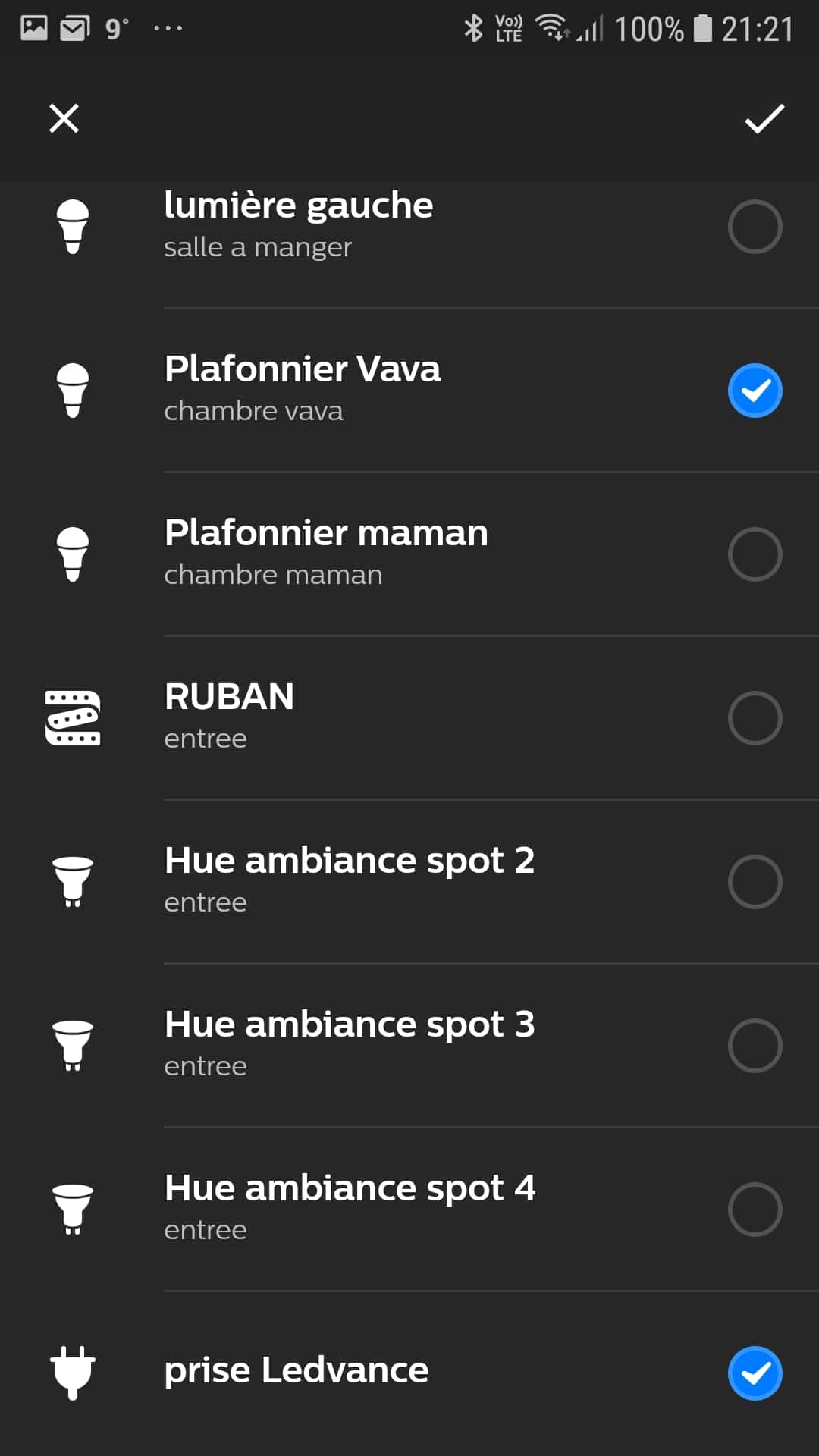
Task: Select Plafonnier maman light
Action: click(x=755, y=554)
